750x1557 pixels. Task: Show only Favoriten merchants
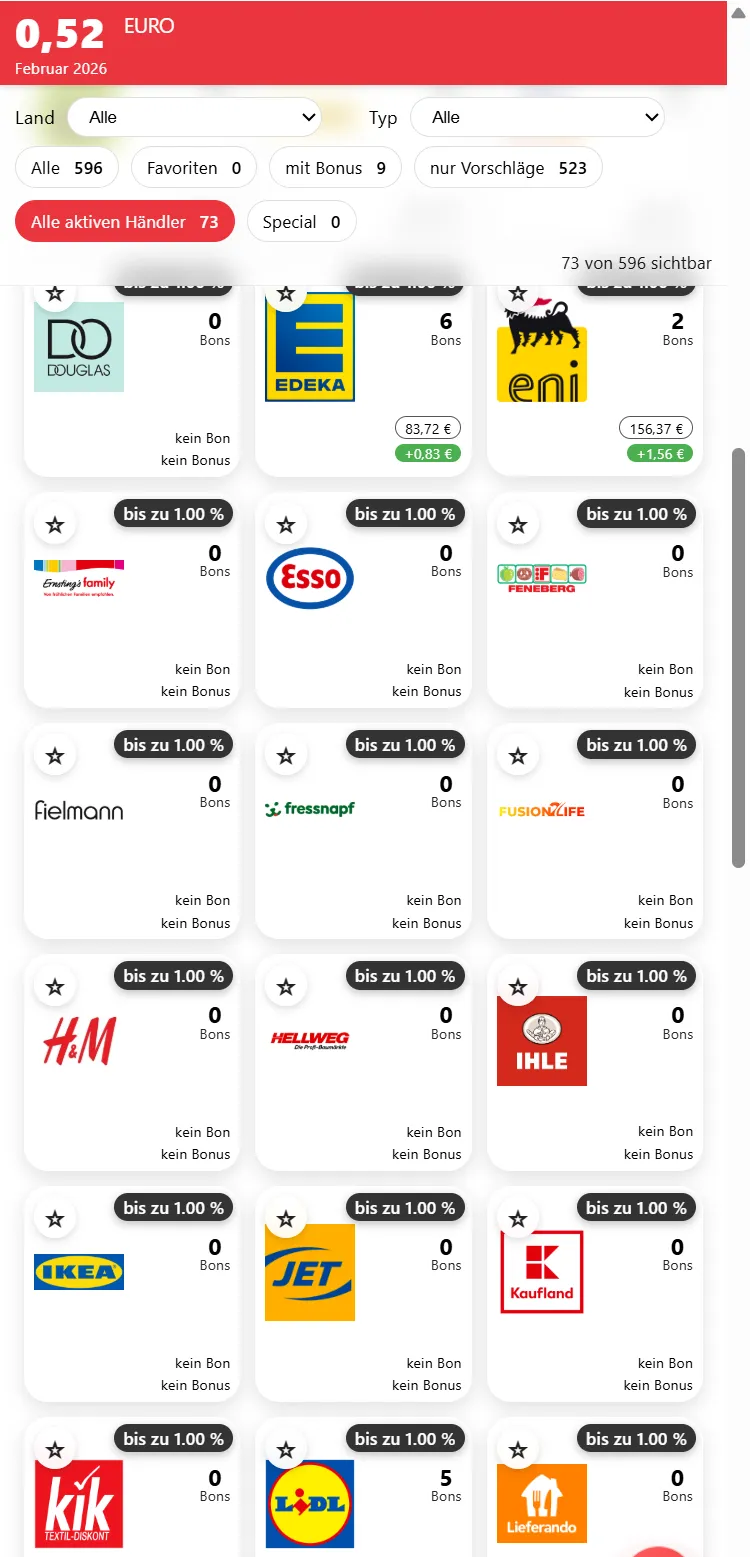tap(194, 168)
